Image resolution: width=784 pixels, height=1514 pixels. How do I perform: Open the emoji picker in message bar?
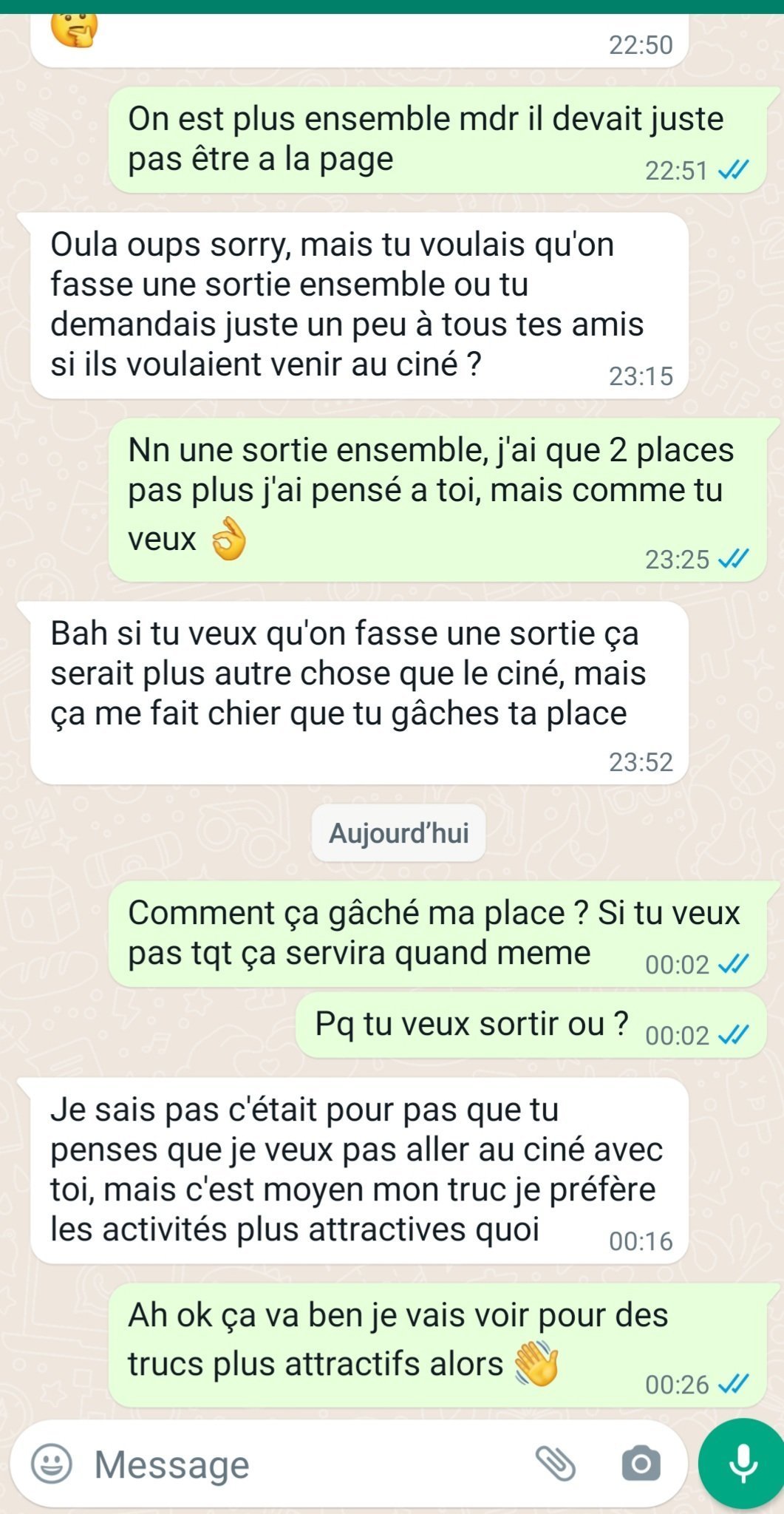pyautogui.click(x=51, y=1463)
